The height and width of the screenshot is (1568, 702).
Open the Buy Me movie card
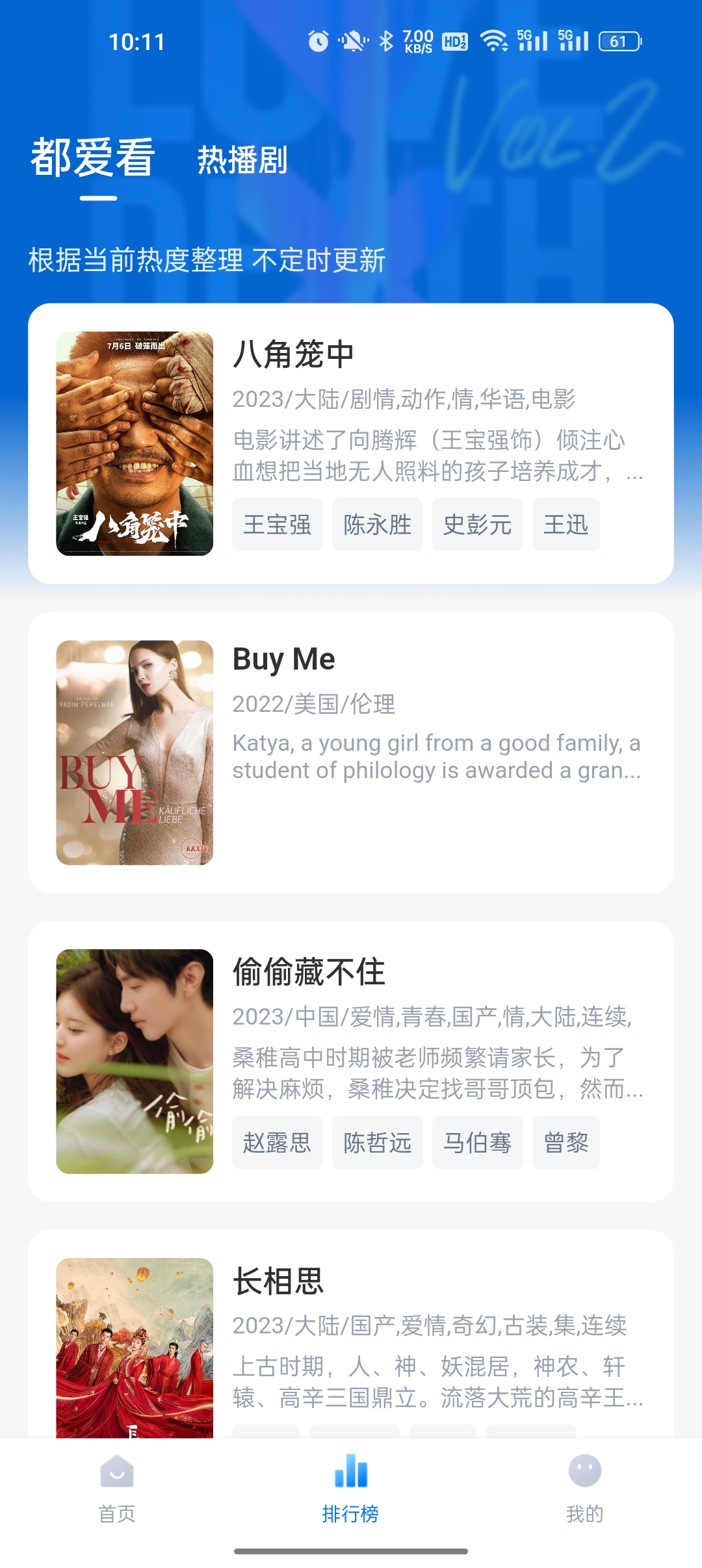point(351,753)
